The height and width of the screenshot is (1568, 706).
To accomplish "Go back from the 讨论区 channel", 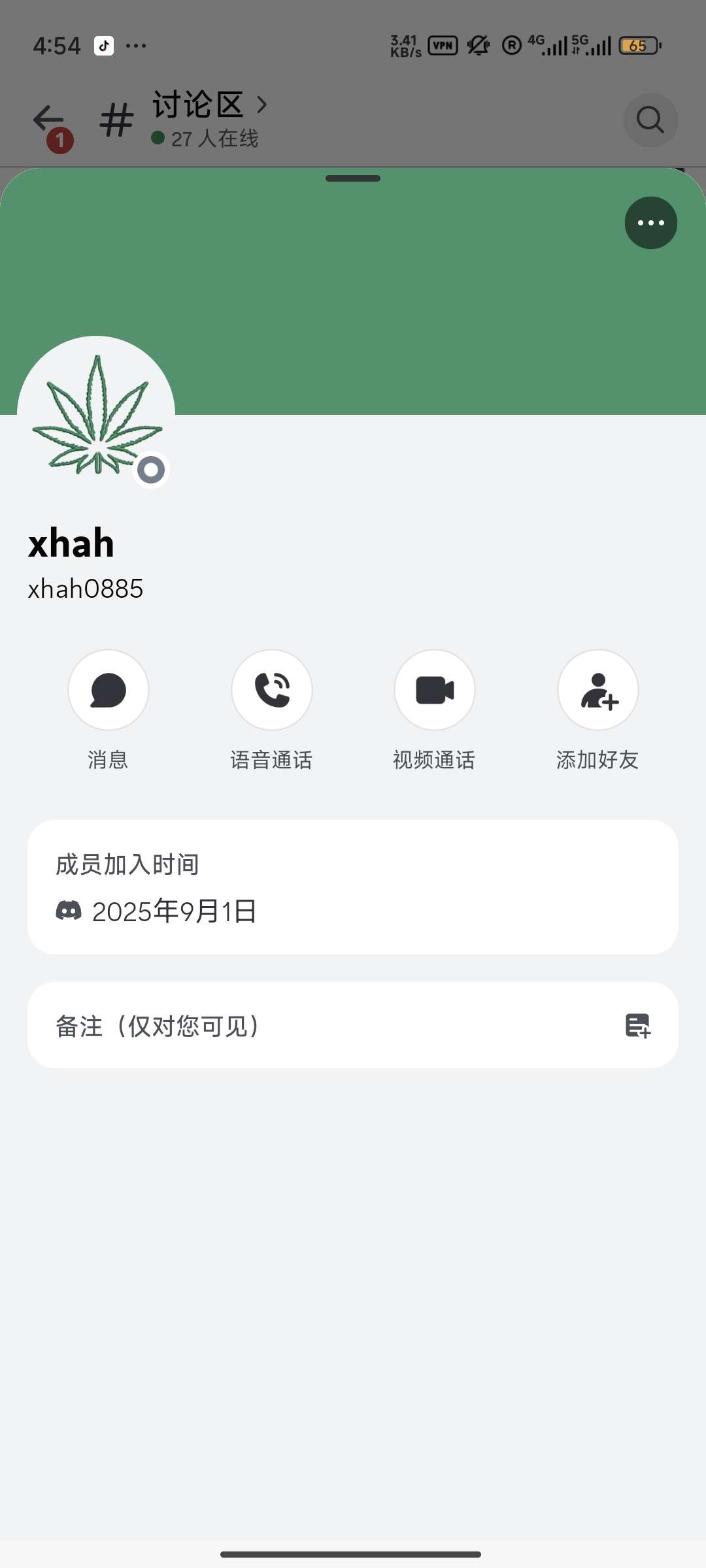I will click(48, 120).
